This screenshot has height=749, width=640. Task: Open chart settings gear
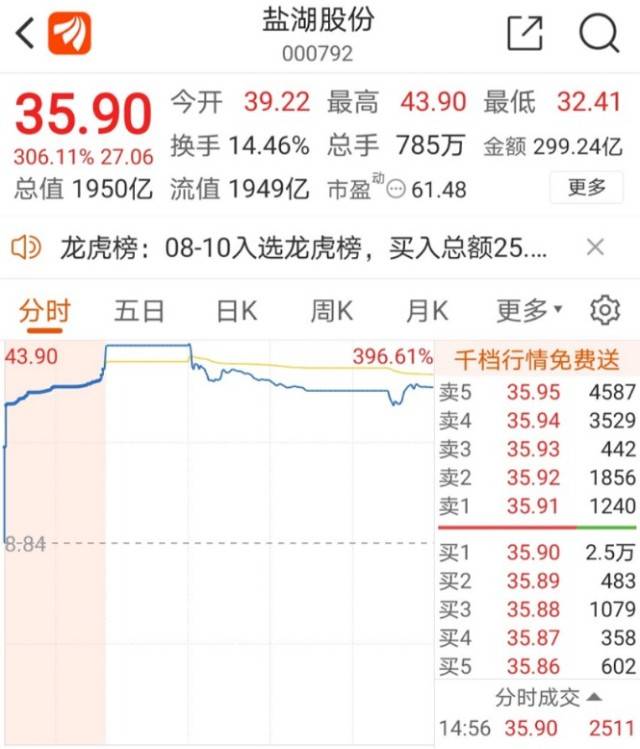(x=604, y=311)
